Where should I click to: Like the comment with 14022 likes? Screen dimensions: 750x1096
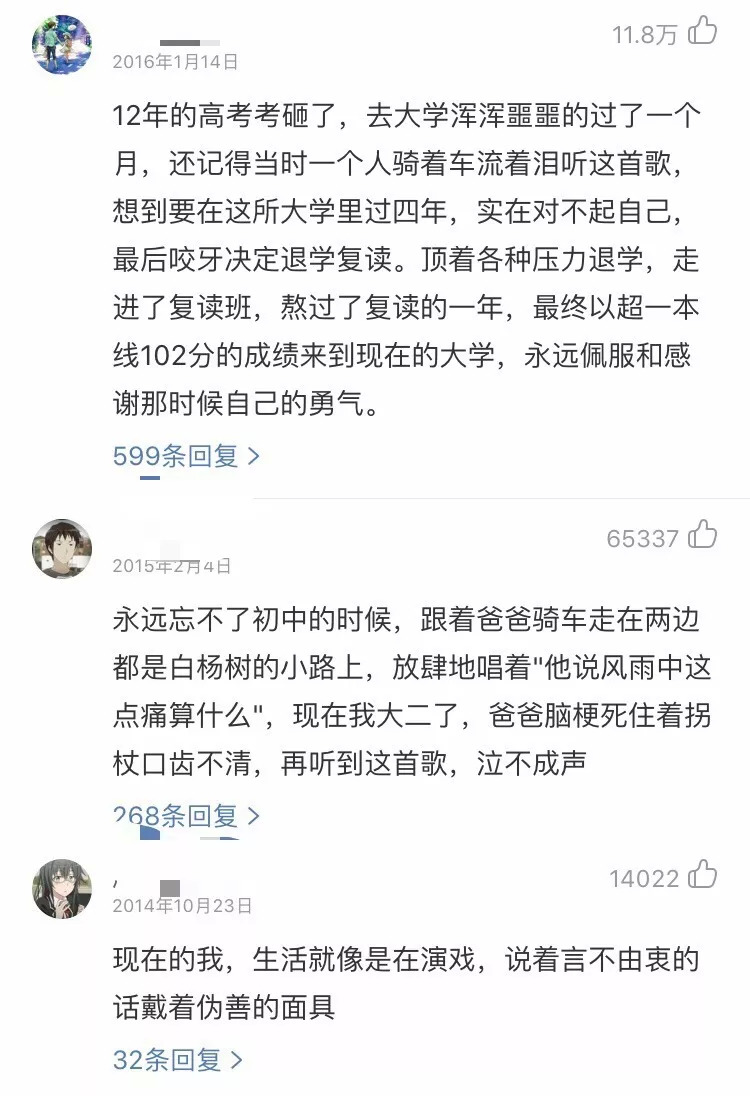tap(702, 875)
